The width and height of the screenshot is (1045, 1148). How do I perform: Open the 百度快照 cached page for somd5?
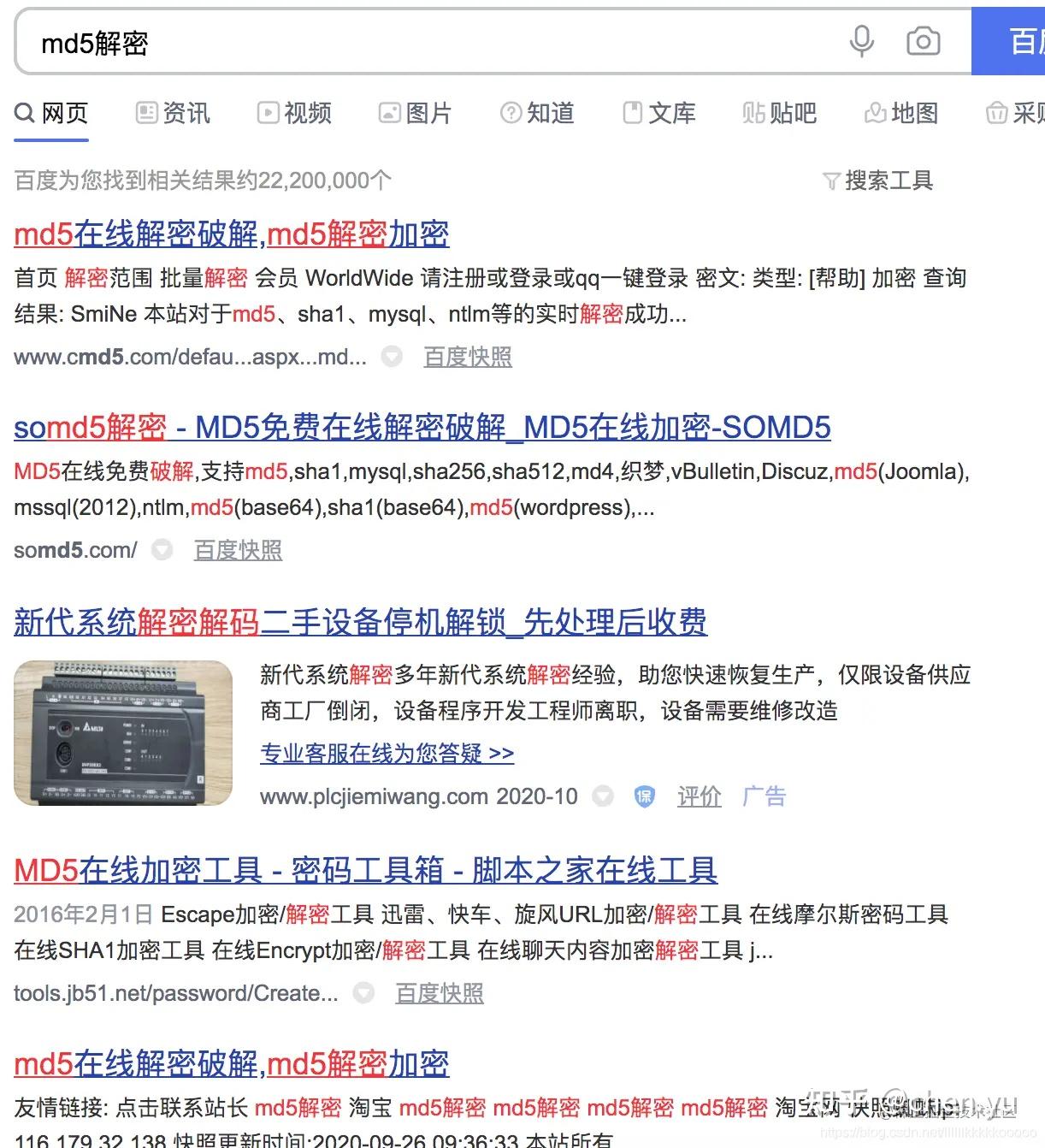click(237, 550)
